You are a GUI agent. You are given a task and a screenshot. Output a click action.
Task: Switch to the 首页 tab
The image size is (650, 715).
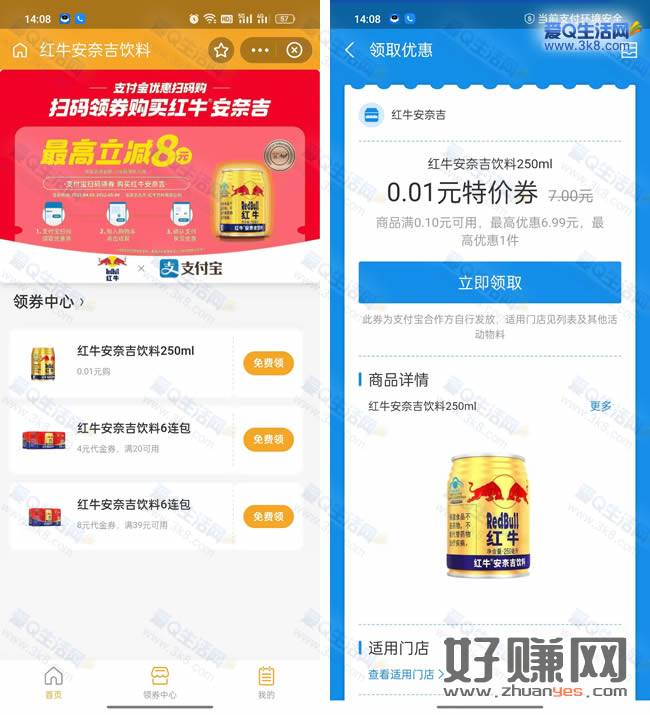tap(53, 683)
